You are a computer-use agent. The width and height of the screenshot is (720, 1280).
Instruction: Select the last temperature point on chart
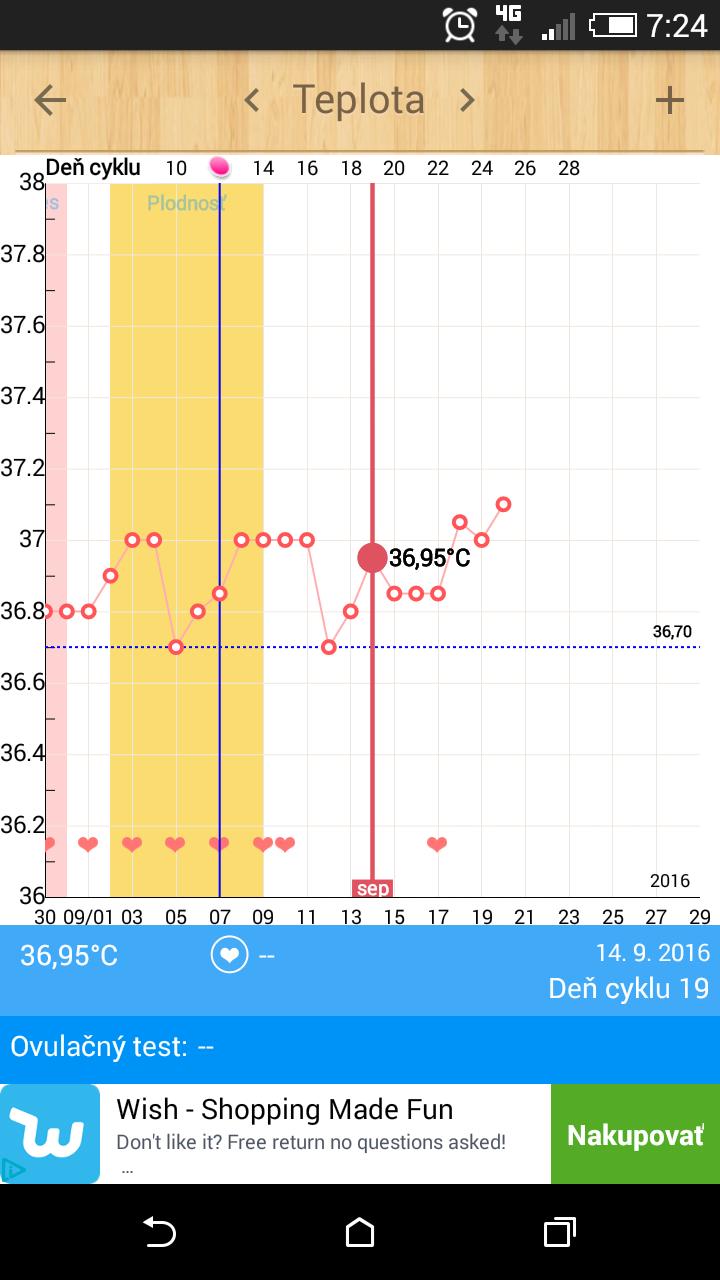[x=503, y=504]
